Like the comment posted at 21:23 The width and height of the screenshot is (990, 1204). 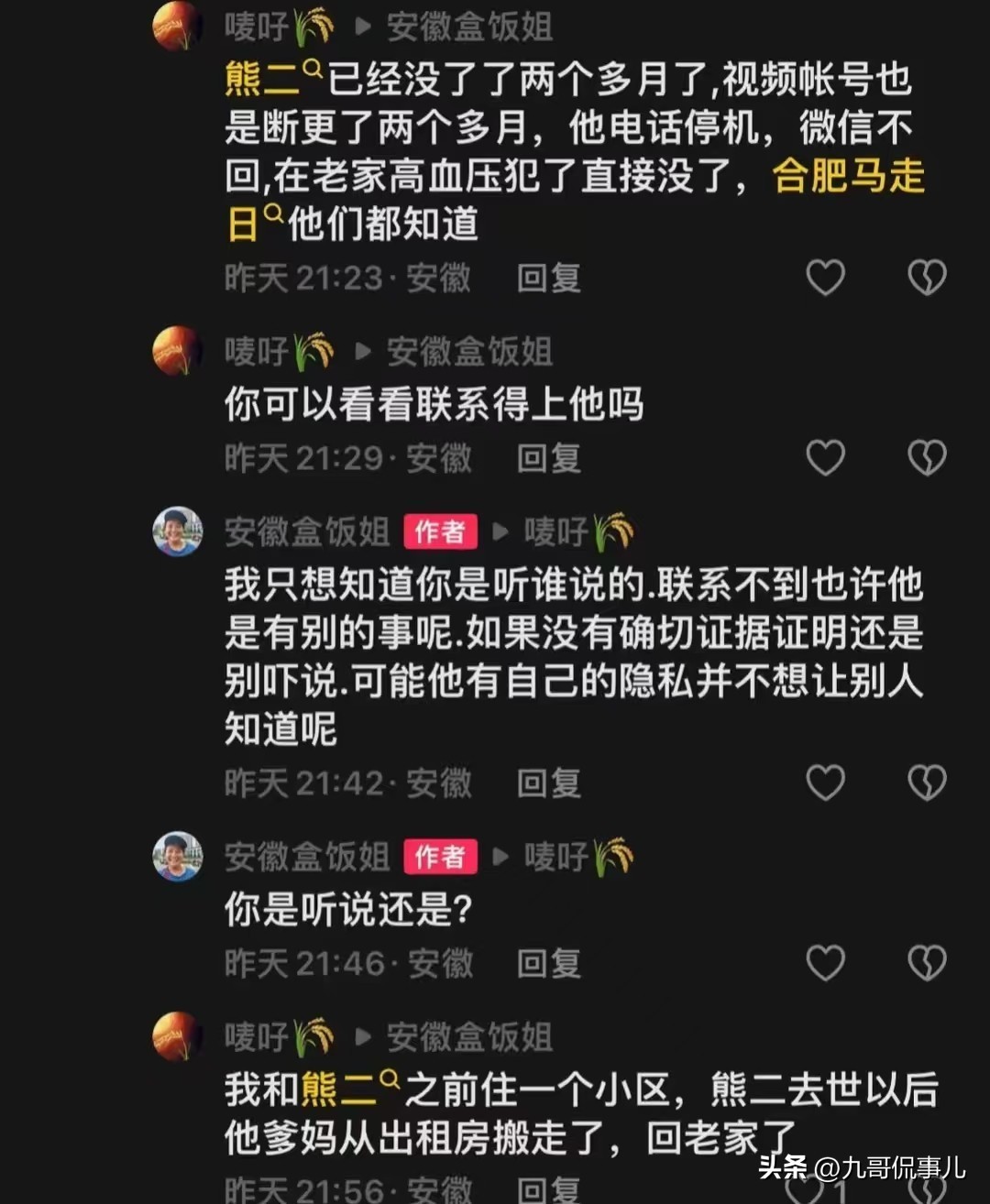(825, 277)
